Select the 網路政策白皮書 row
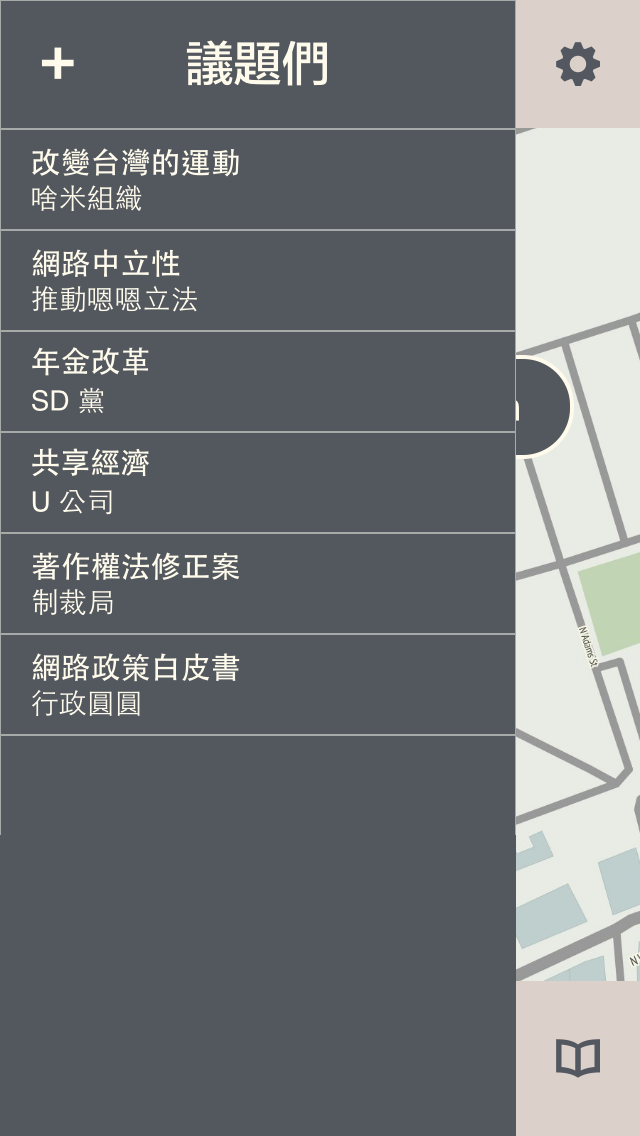The image size is (640, 1136). pyautogui.click(x=257, y=685)
